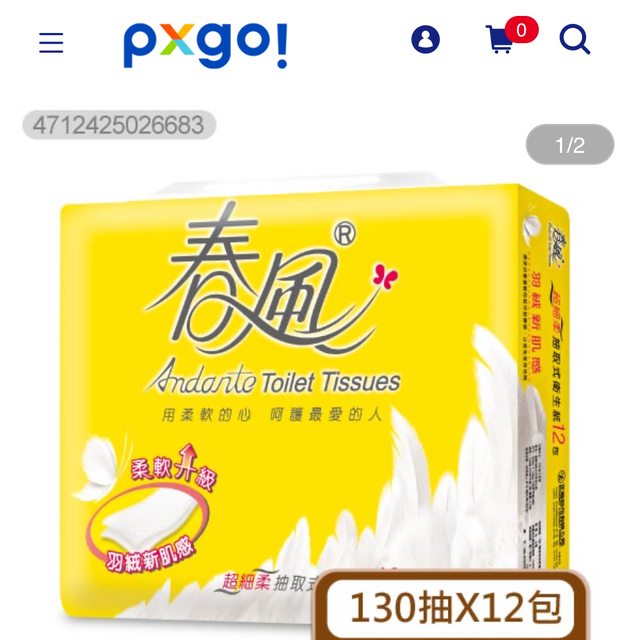View the shopping cart
The height and width of the screenshot is (640, 639).
click(501, 41)
